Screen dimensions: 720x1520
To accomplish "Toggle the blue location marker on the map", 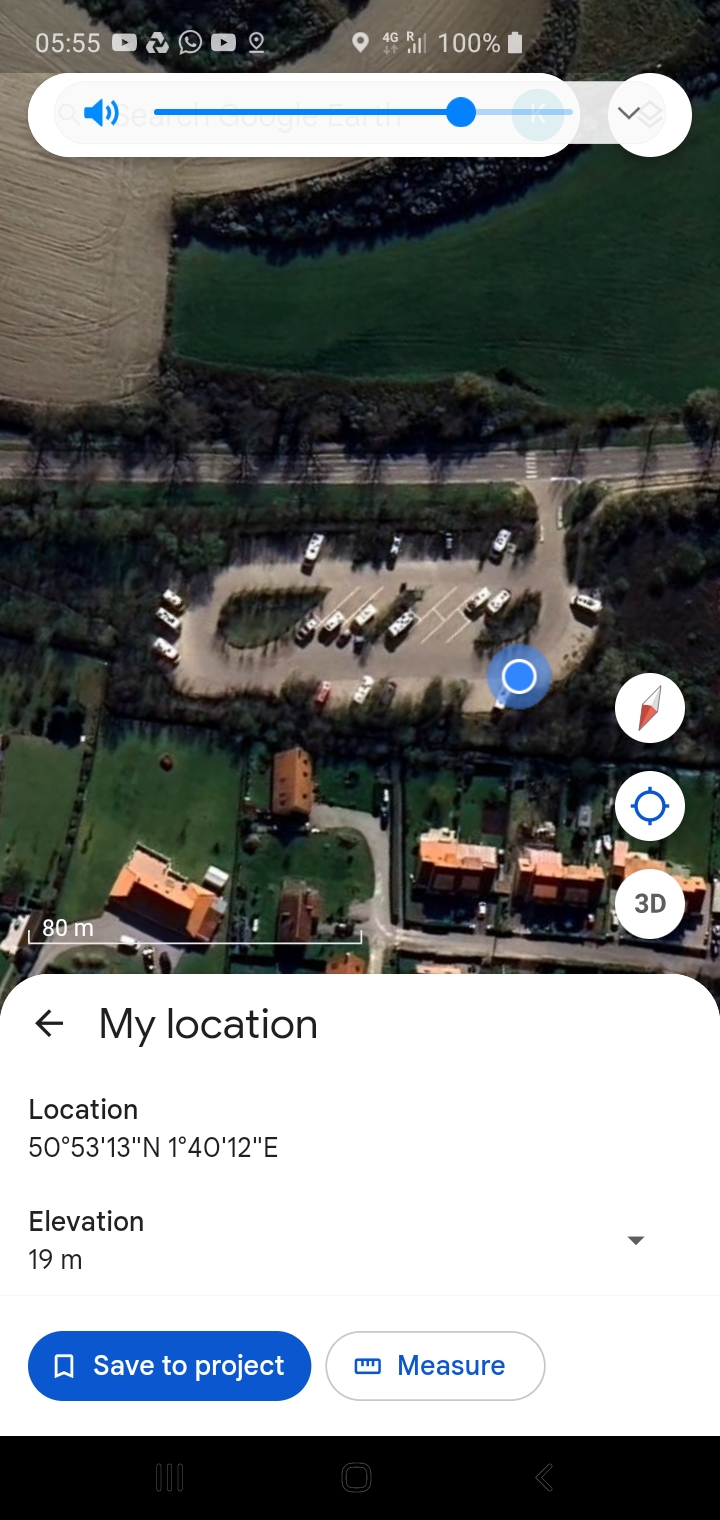I will click(x=519, y=676).
